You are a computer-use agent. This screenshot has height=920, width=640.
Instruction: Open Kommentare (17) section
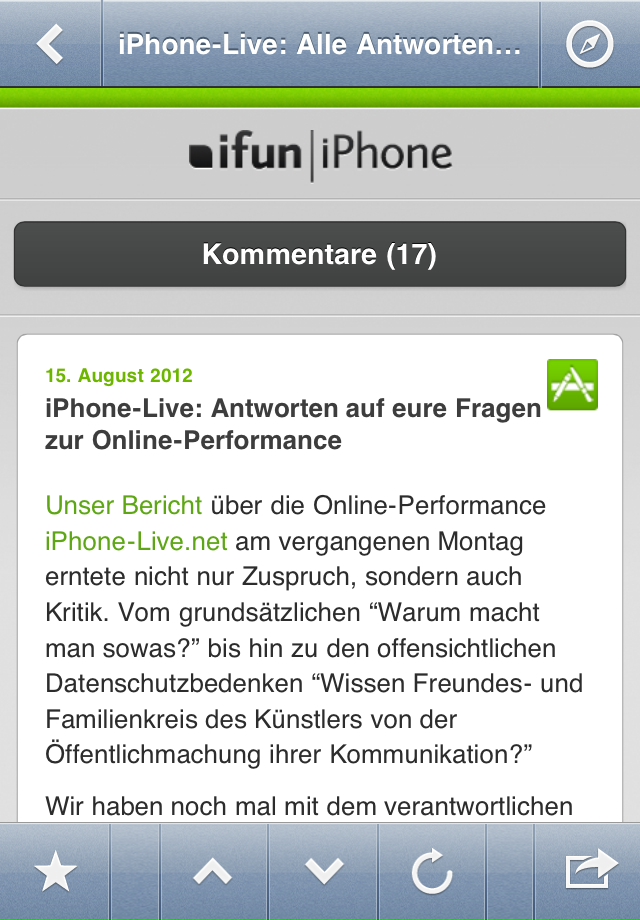[320, 254]
